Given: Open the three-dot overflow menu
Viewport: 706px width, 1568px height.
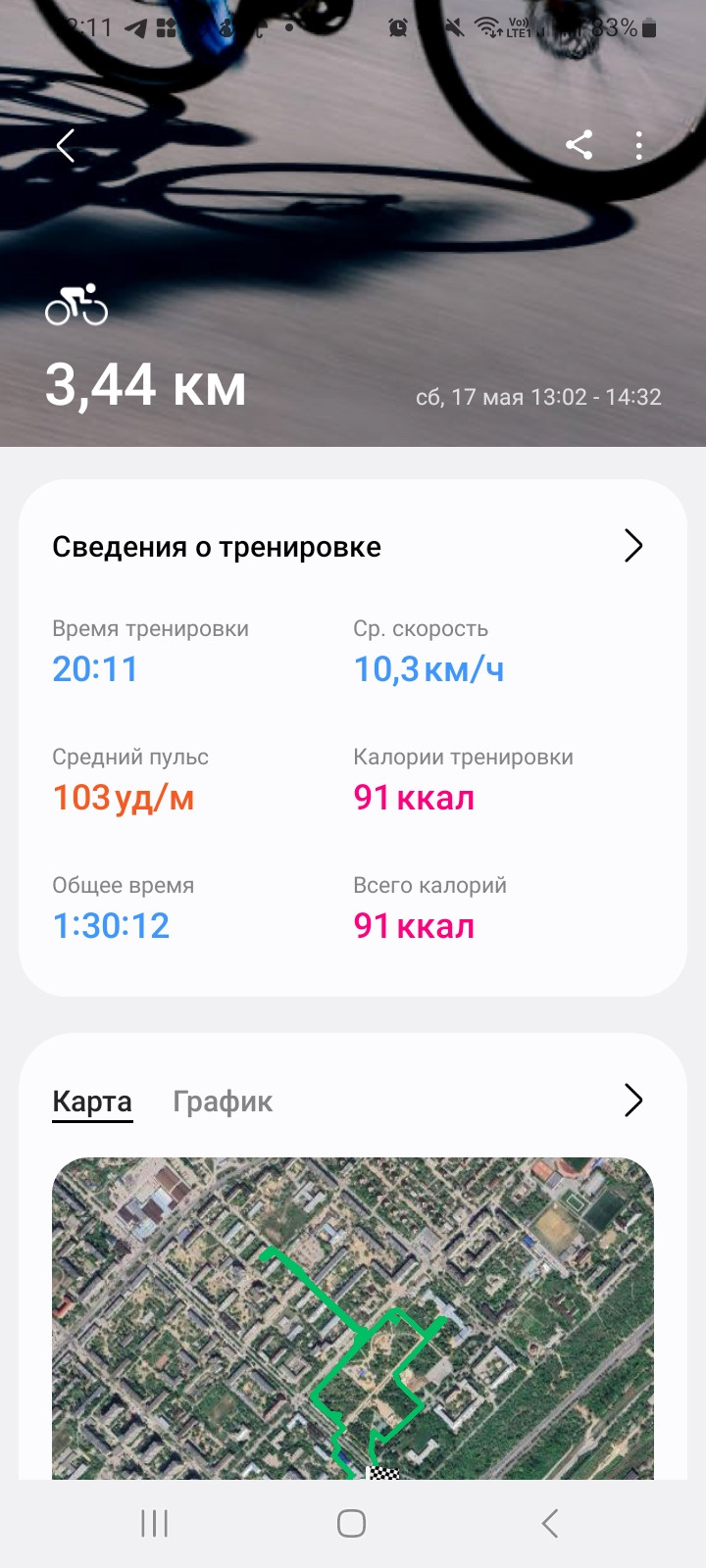Looking at the screenshot, I should pos(638,146).
